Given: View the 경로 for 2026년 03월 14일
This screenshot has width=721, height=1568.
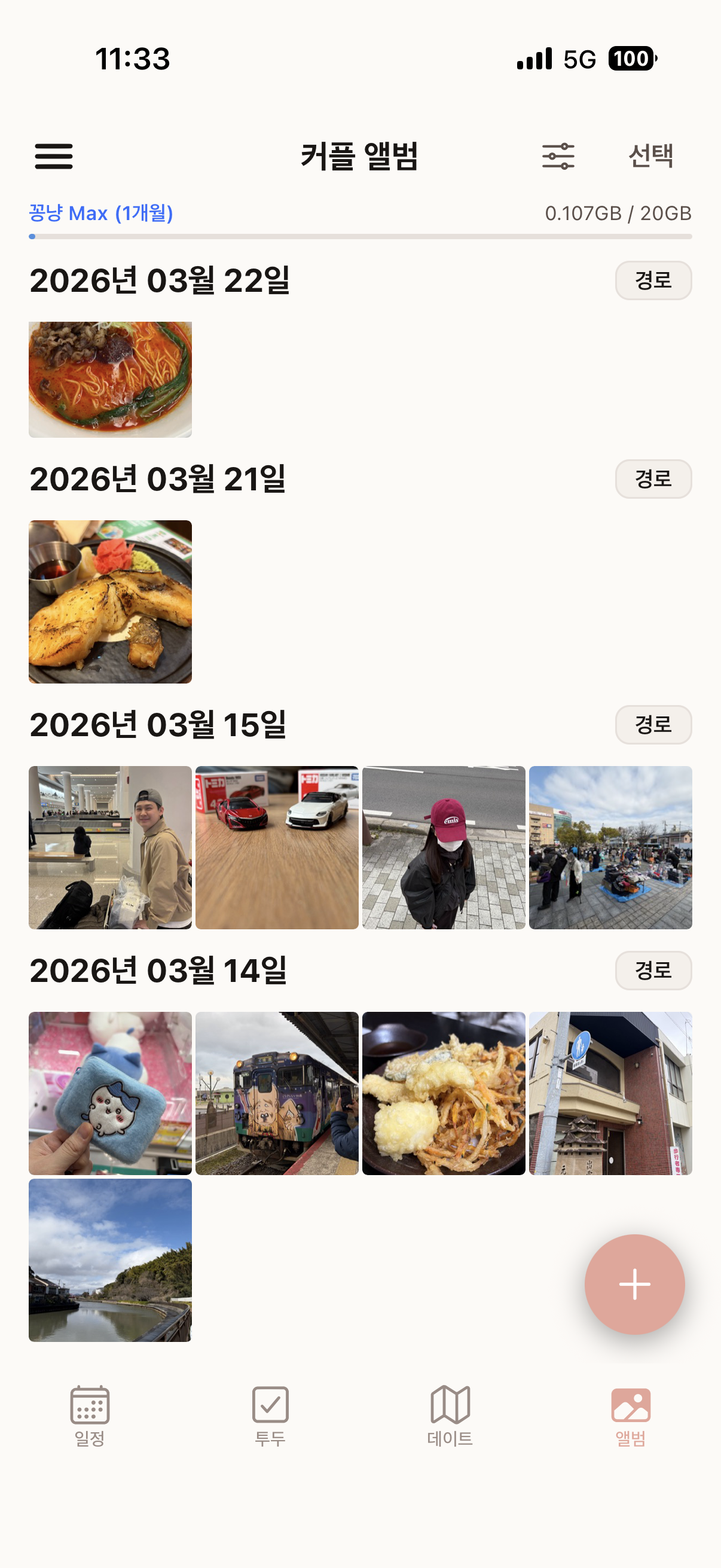Looking at the screenshot, I should [653, 971].
